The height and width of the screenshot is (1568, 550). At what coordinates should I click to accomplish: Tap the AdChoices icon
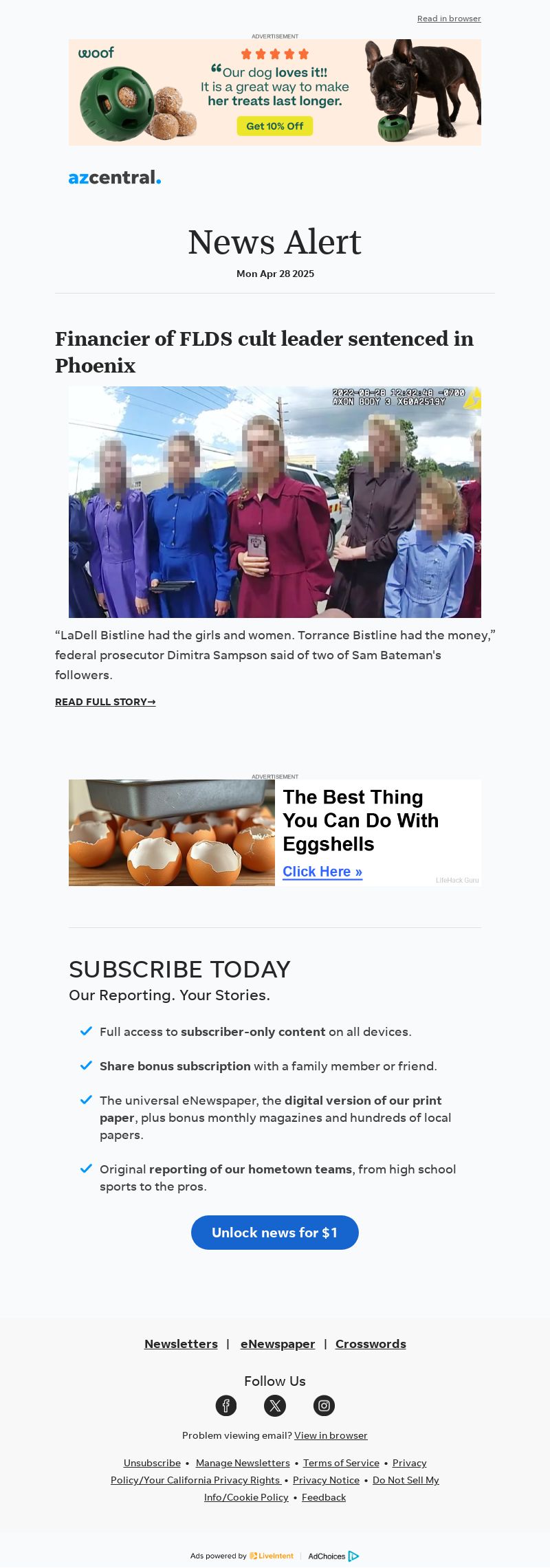[x=353, y=1556]
